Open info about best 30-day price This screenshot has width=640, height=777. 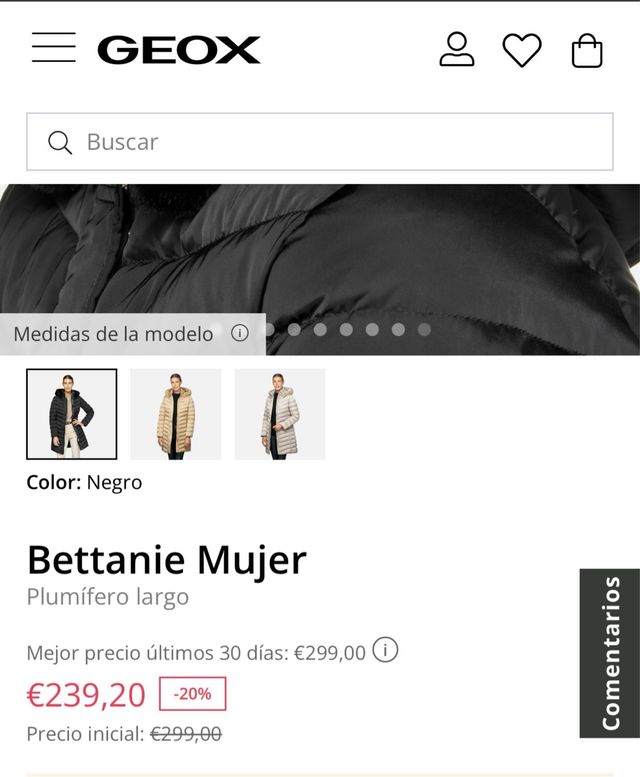tap(385, 651)
